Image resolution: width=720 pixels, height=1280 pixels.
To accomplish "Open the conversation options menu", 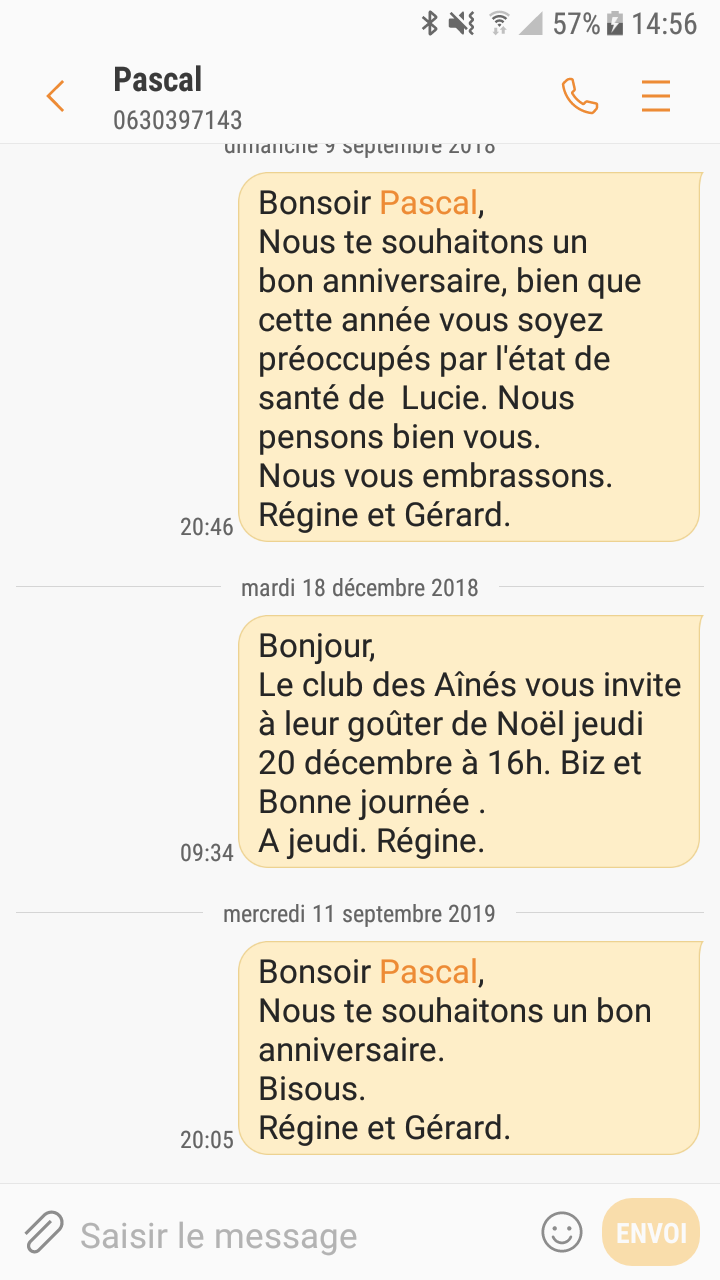I will click(x=656, y=96).
